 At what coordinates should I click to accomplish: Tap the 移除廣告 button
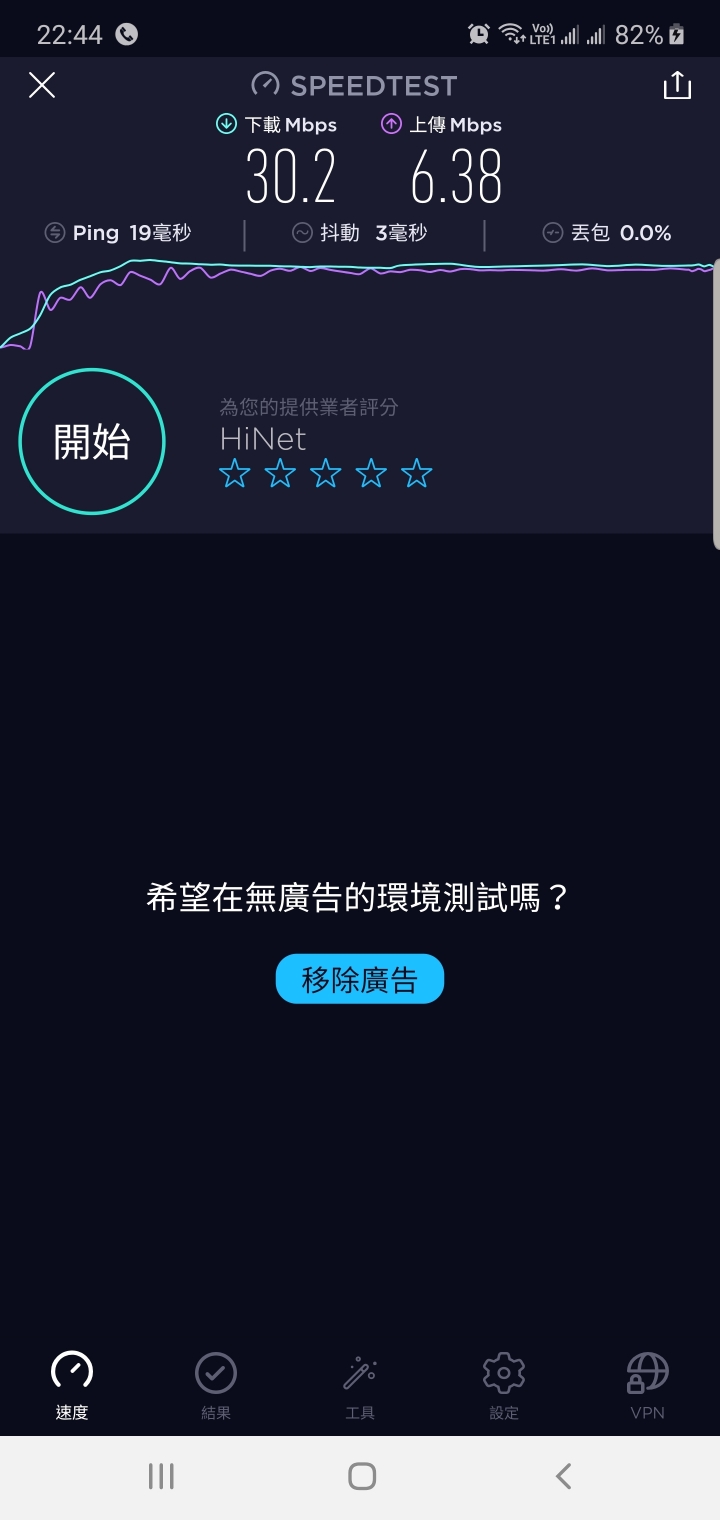[x=360, y=979]
